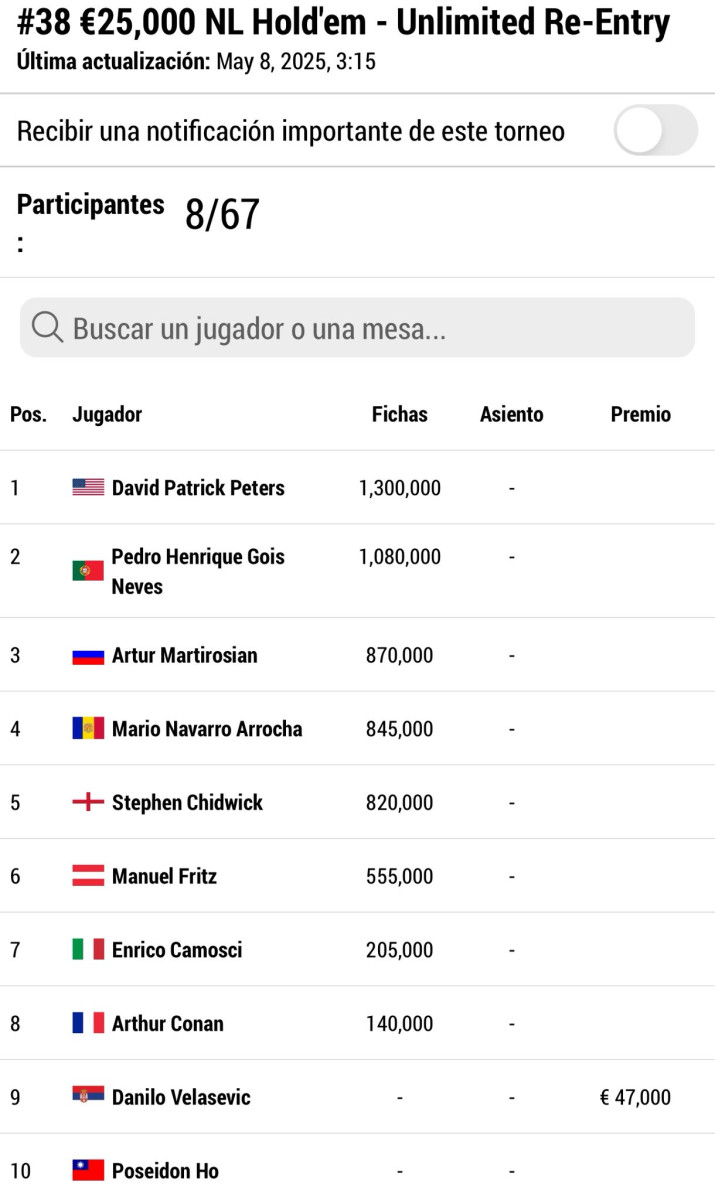Open David Patrick Peters' player row
Viewport: 715px width, 1200px height.
coord(357,488)
